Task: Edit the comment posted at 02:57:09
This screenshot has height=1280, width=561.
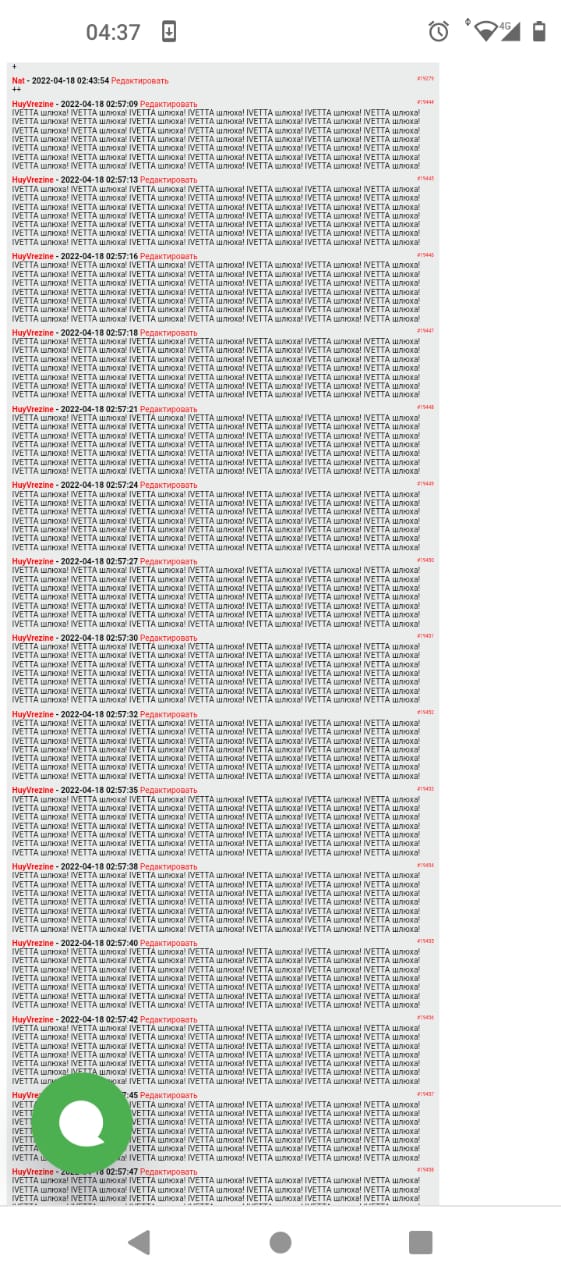Action: click(x=169, y=104)
